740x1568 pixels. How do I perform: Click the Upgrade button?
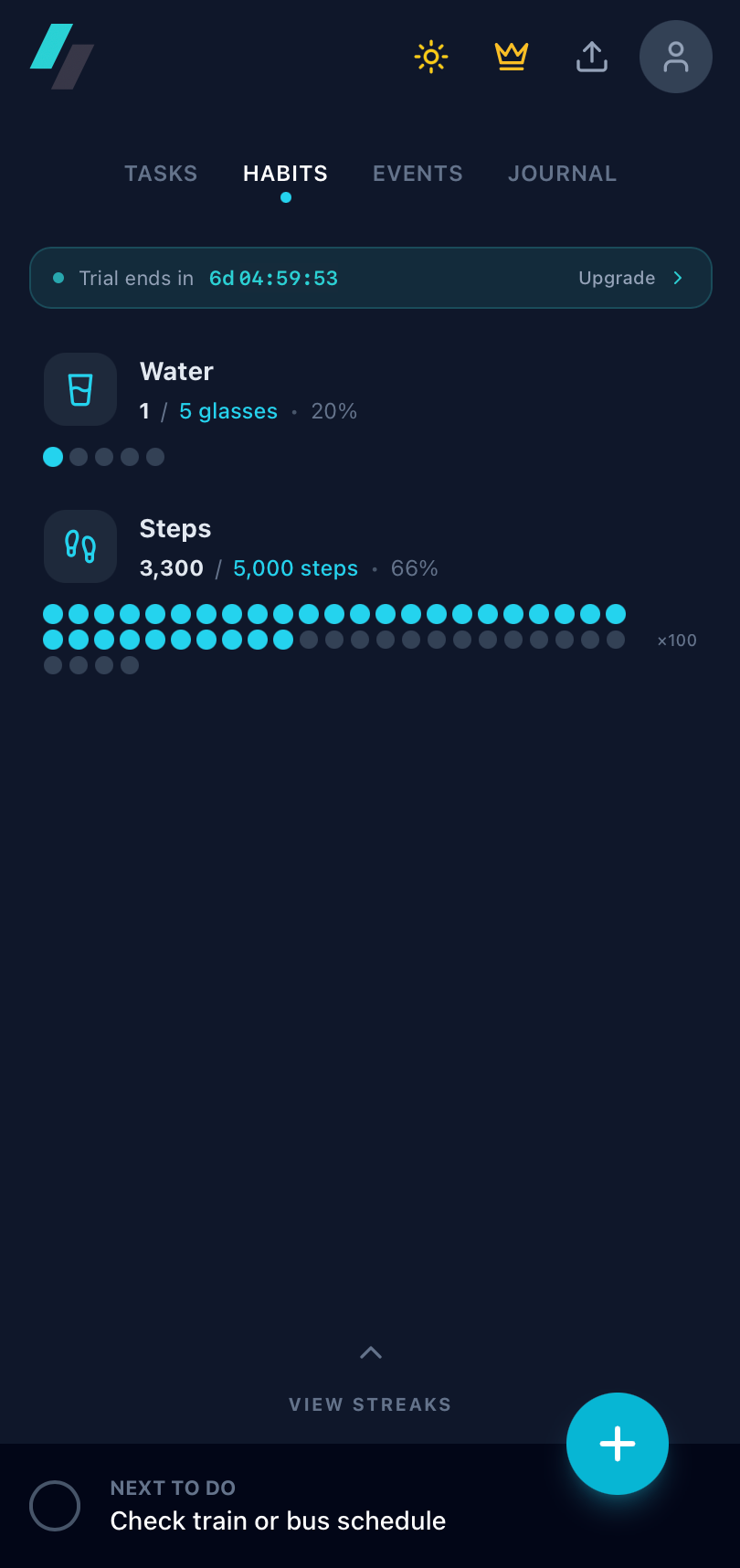(x=617, y=278)
